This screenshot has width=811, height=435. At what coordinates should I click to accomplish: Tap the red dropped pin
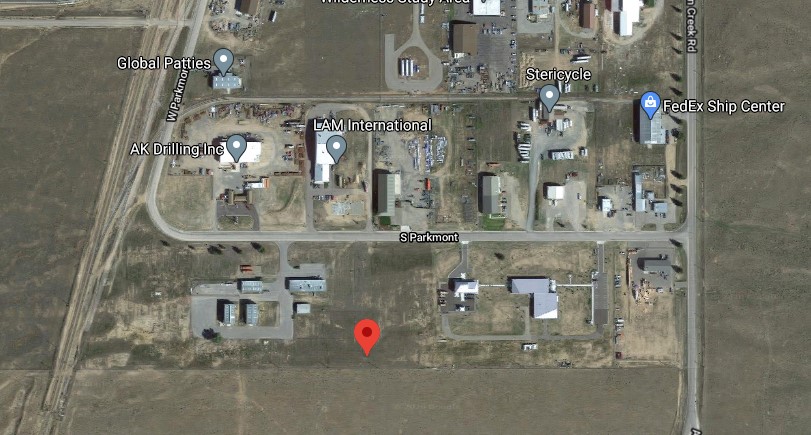coord(368,334)
